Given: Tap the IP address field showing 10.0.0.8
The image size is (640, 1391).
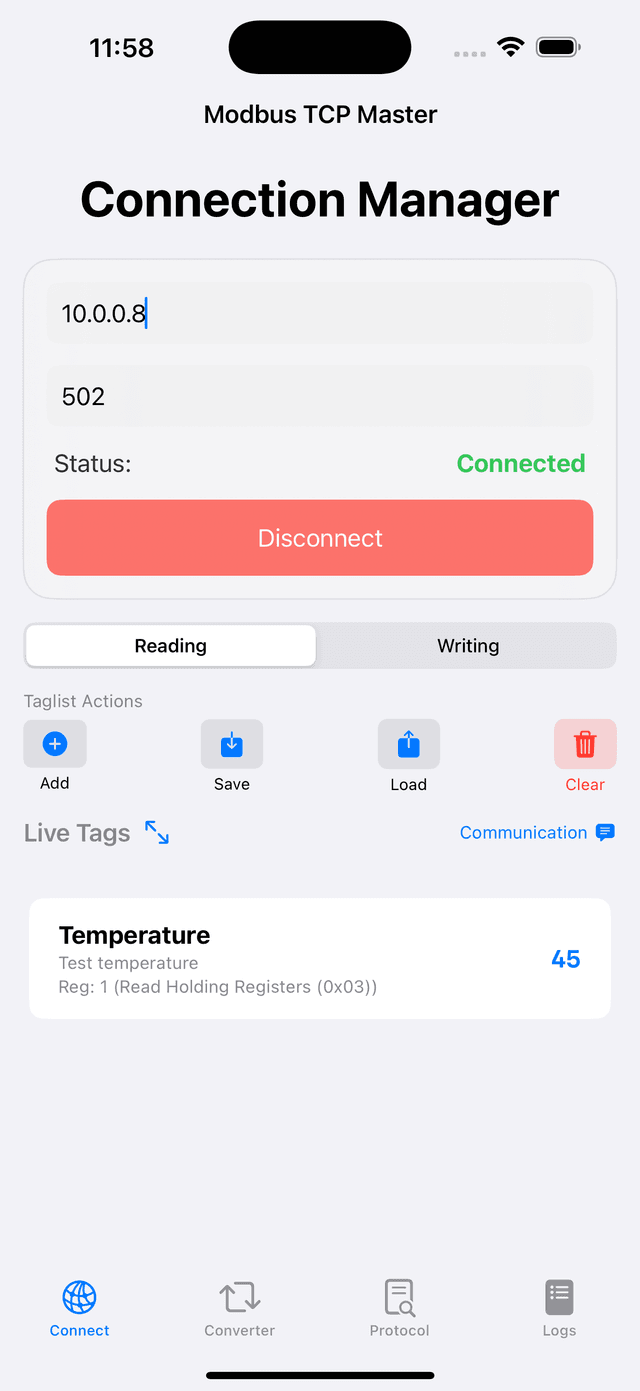Looking at the screenshot, I should point(320,314).
